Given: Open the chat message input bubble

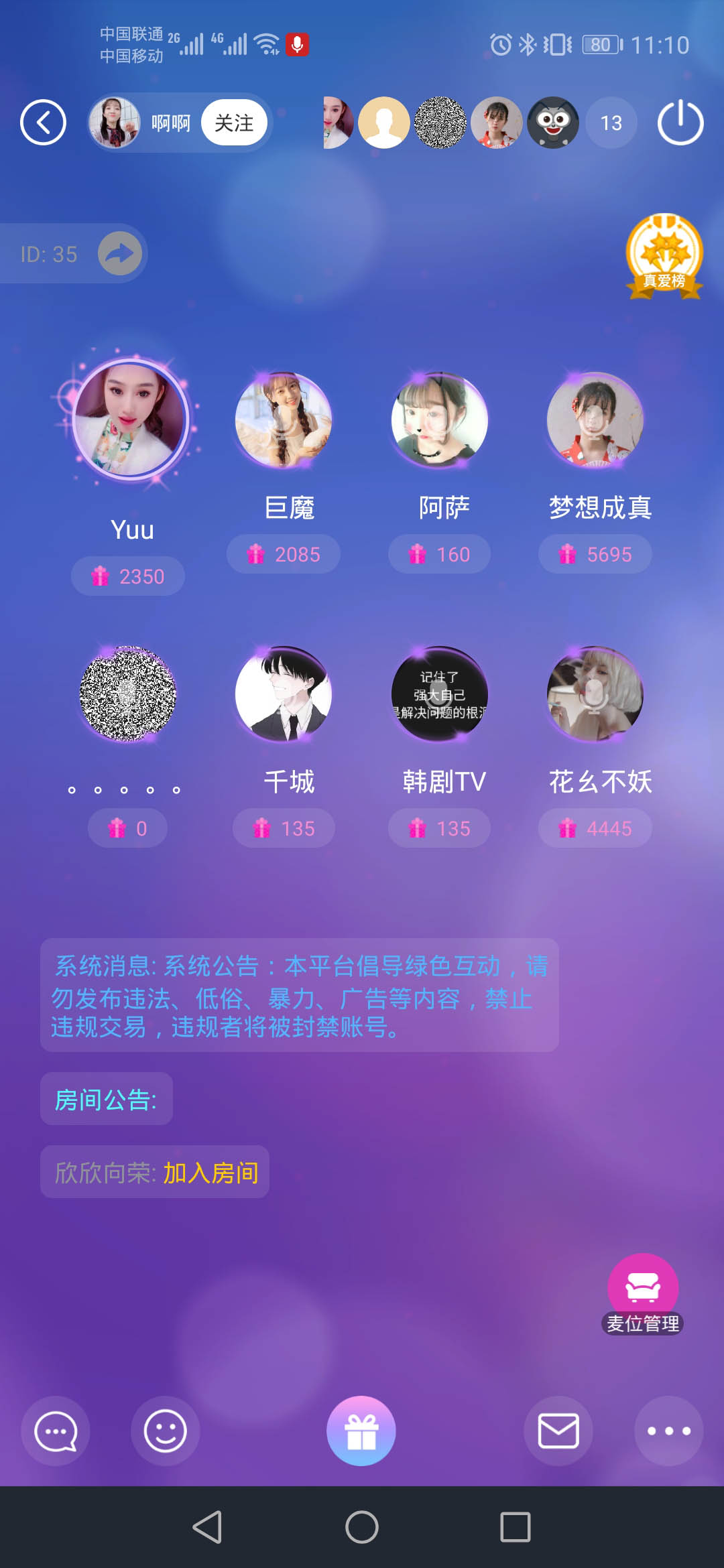Looking at the screenshot, I should pyautogui.click(x=56, y=1431).
